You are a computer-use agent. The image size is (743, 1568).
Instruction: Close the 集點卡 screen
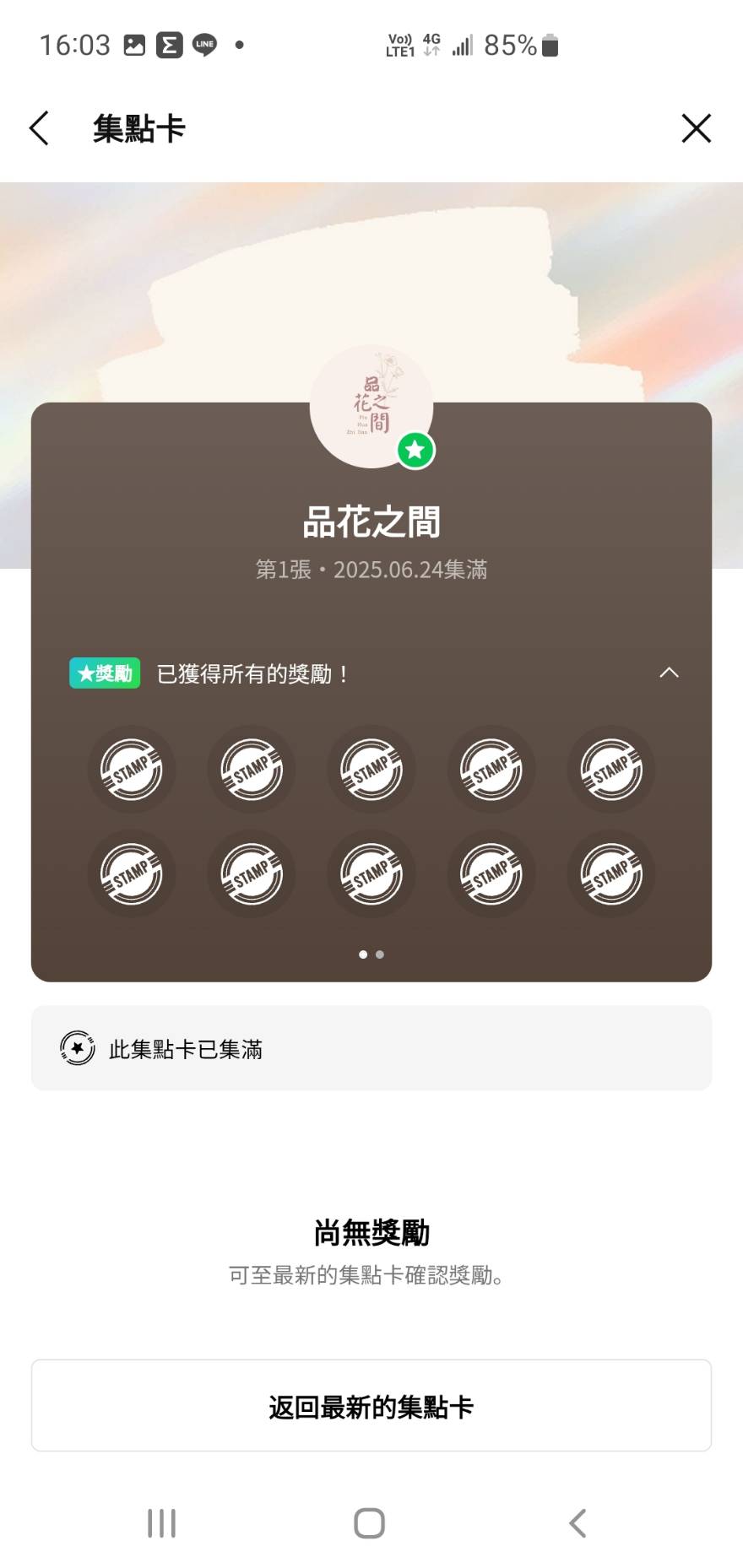click(696, 128)
